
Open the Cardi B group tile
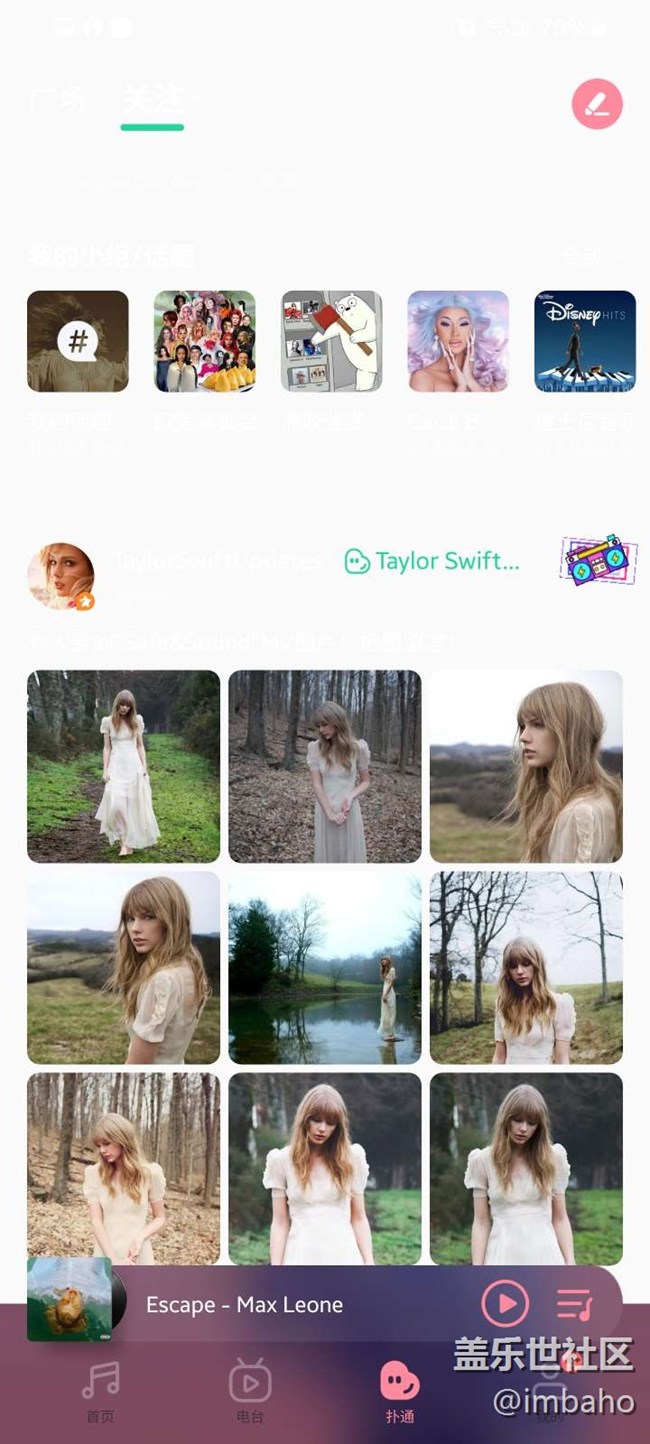click(x=458, y=341)
